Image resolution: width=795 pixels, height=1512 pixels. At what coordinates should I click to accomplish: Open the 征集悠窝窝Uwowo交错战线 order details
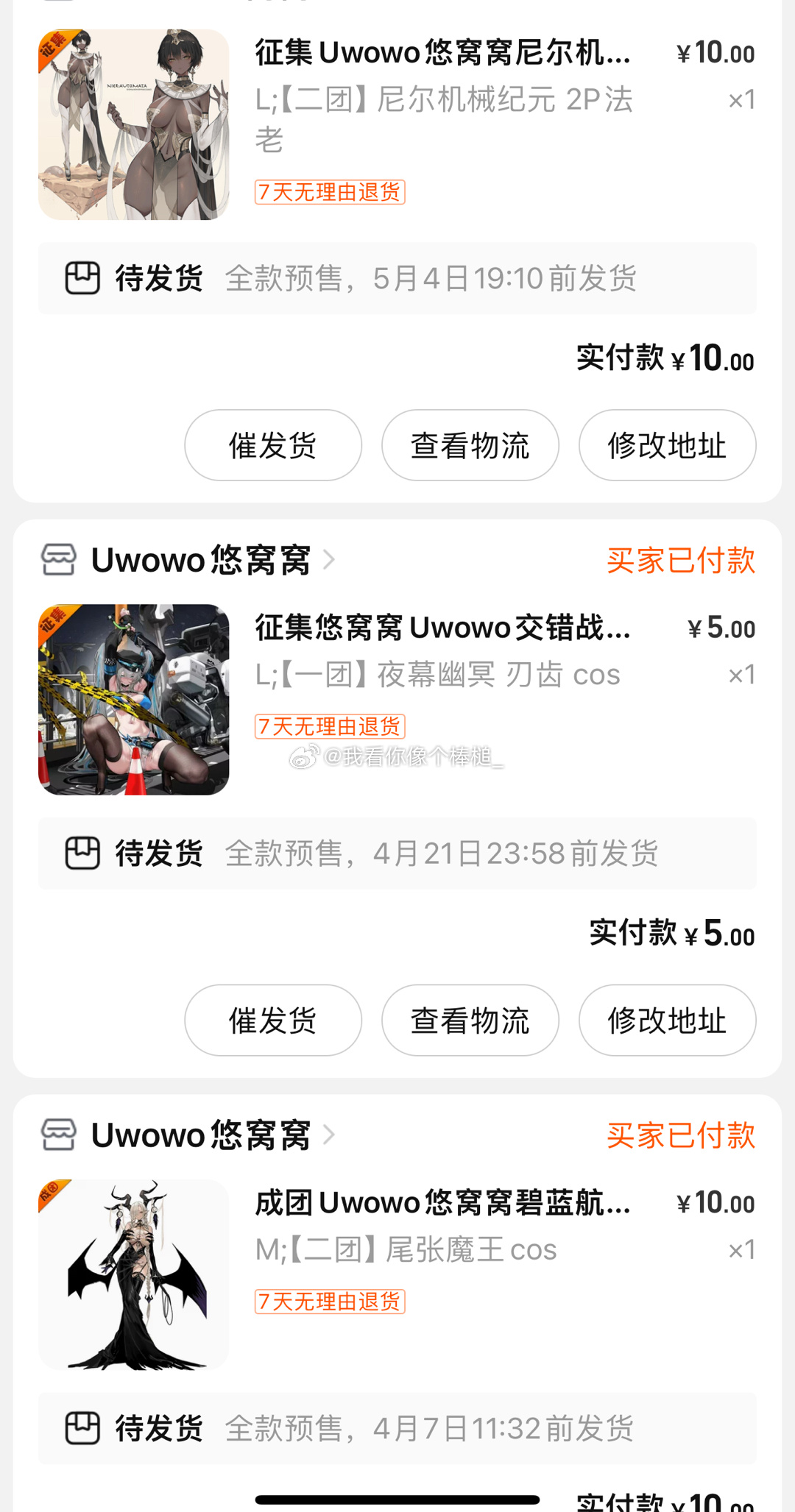pos(443,628)
